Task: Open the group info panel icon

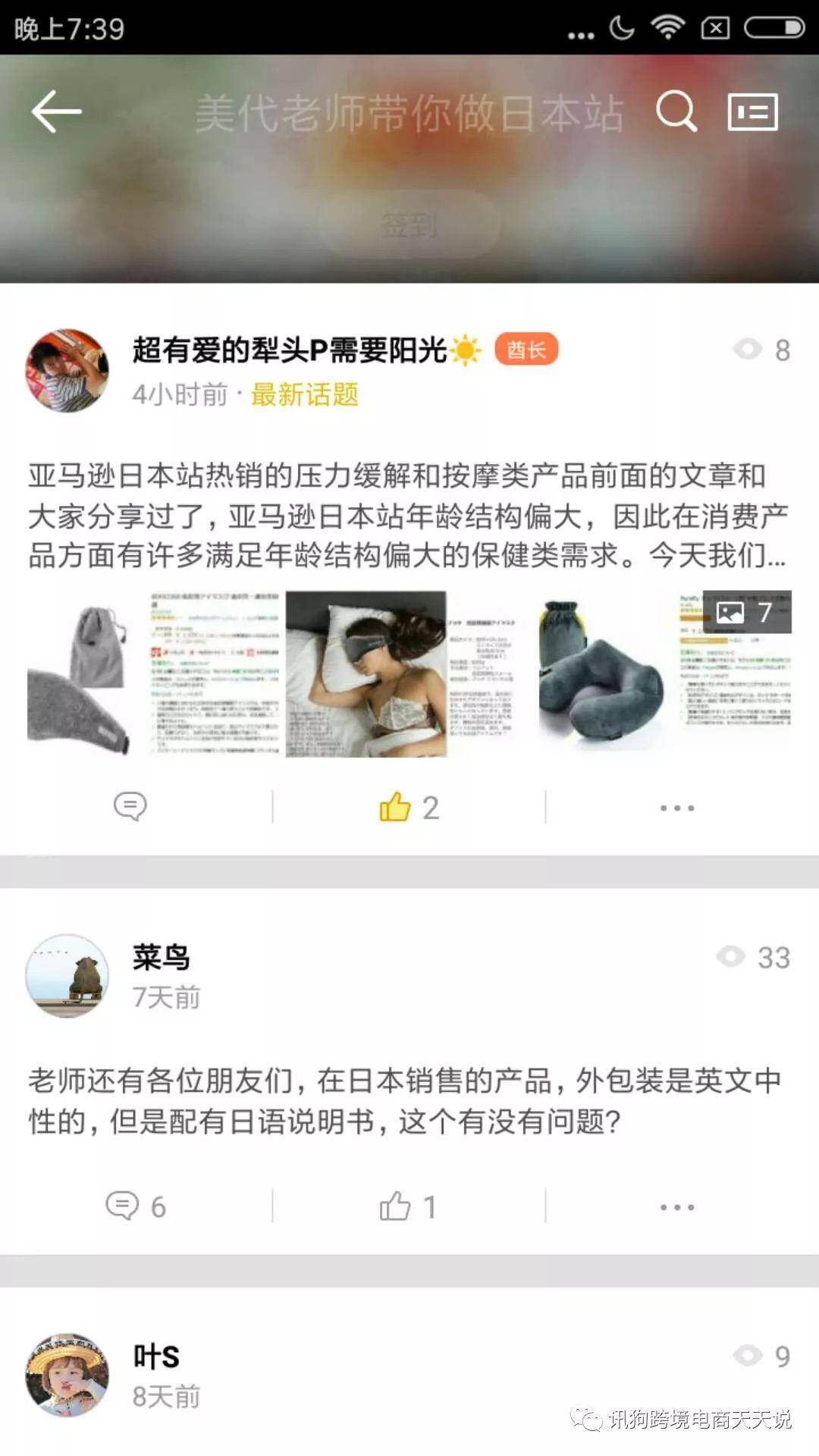Action: coord(752,112)
